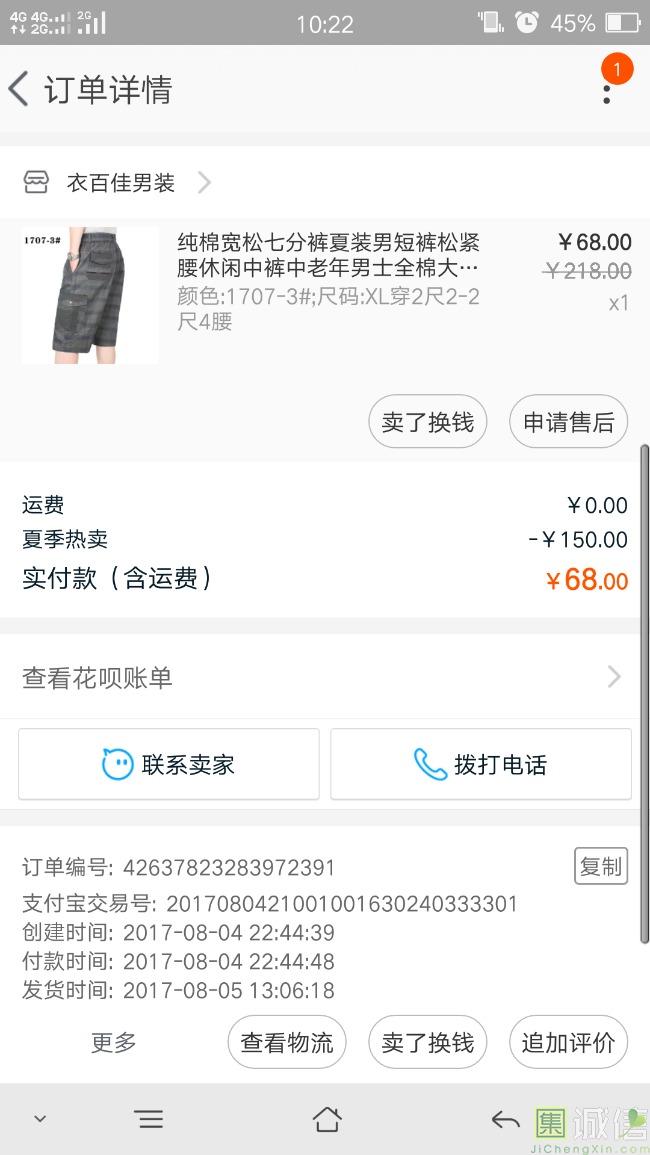The width and height of the screenshot is (650, 1155).
Task: Open the 衣百佳男装 store page
Action: pyautogui.click(x=120, y=183)
